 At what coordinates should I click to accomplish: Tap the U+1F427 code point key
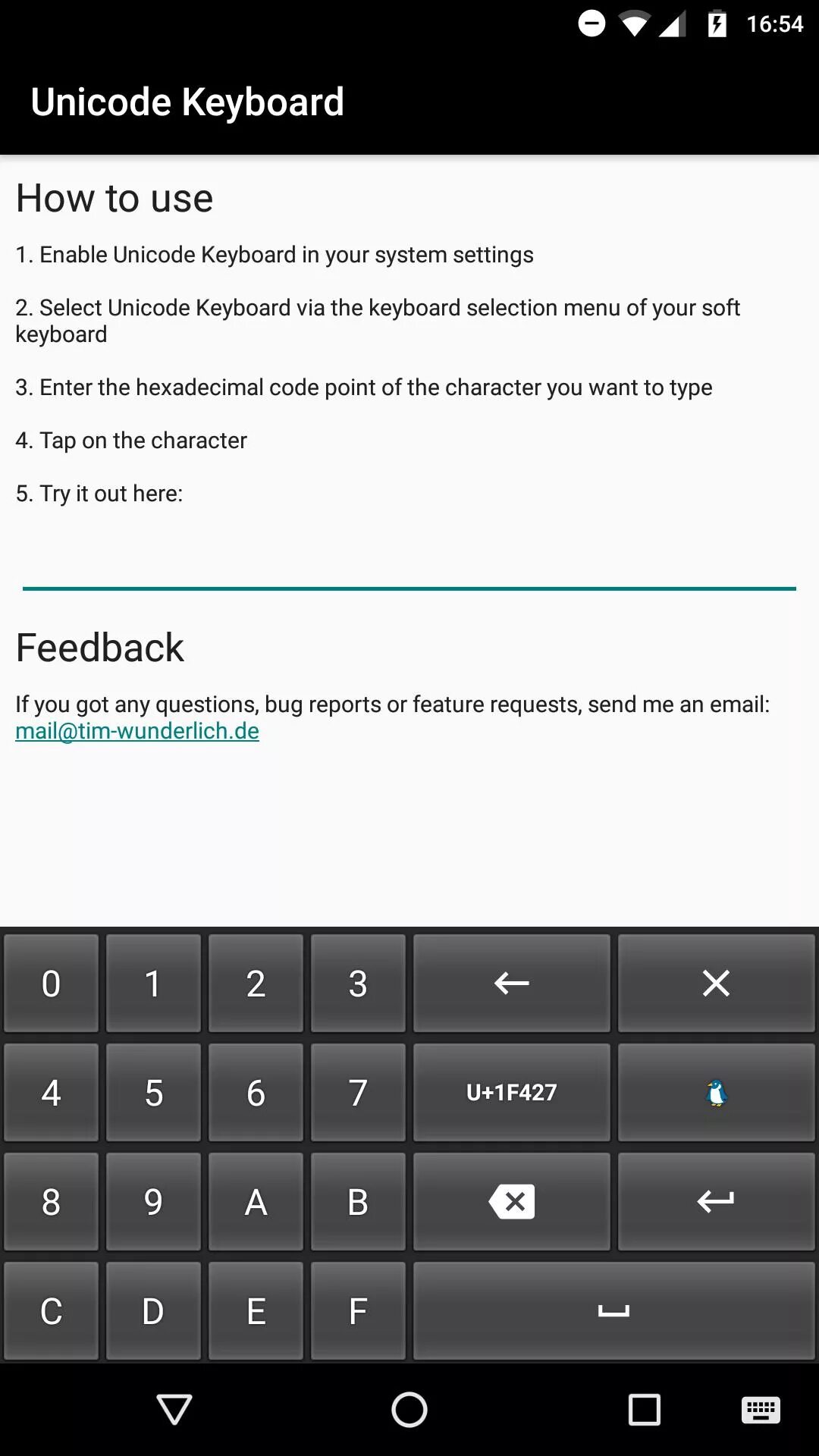tap(512, 1092)
